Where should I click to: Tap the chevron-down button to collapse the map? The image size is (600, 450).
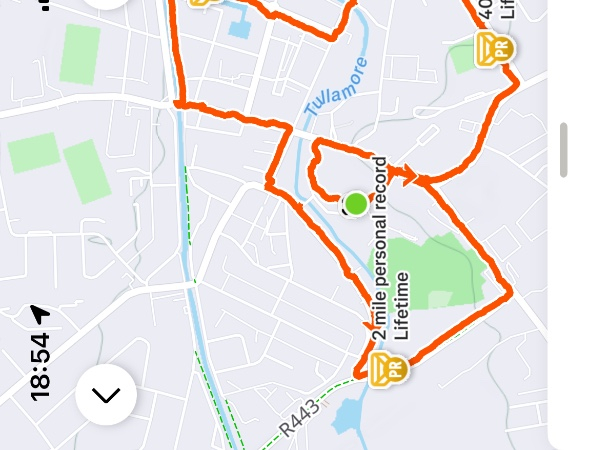[x=105, y=394]
